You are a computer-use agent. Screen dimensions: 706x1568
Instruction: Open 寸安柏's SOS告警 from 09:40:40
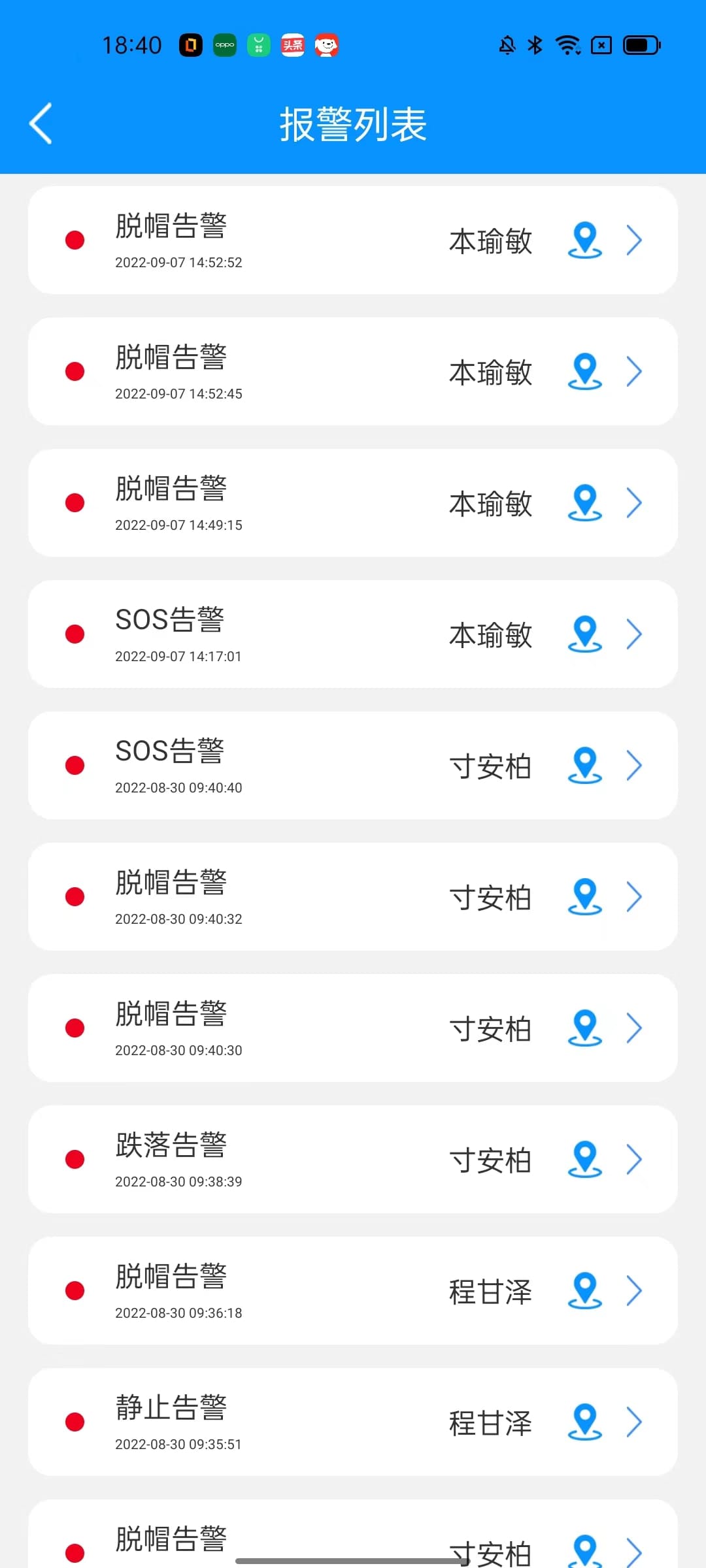[x=353, y=766]
